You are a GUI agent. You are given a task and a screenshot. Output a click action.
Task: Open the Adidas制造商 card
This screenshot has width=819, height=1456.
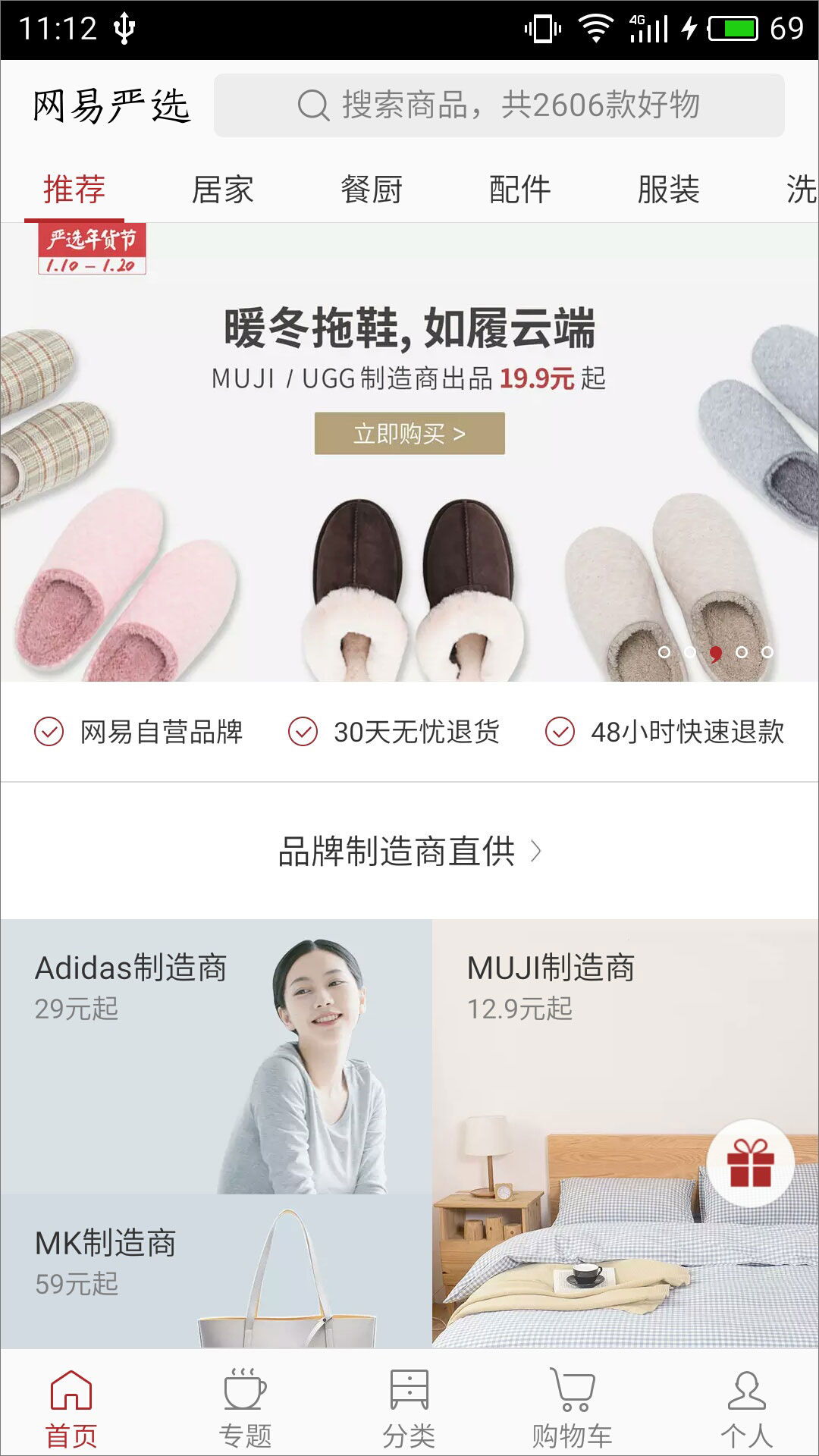click(216, 1056)
